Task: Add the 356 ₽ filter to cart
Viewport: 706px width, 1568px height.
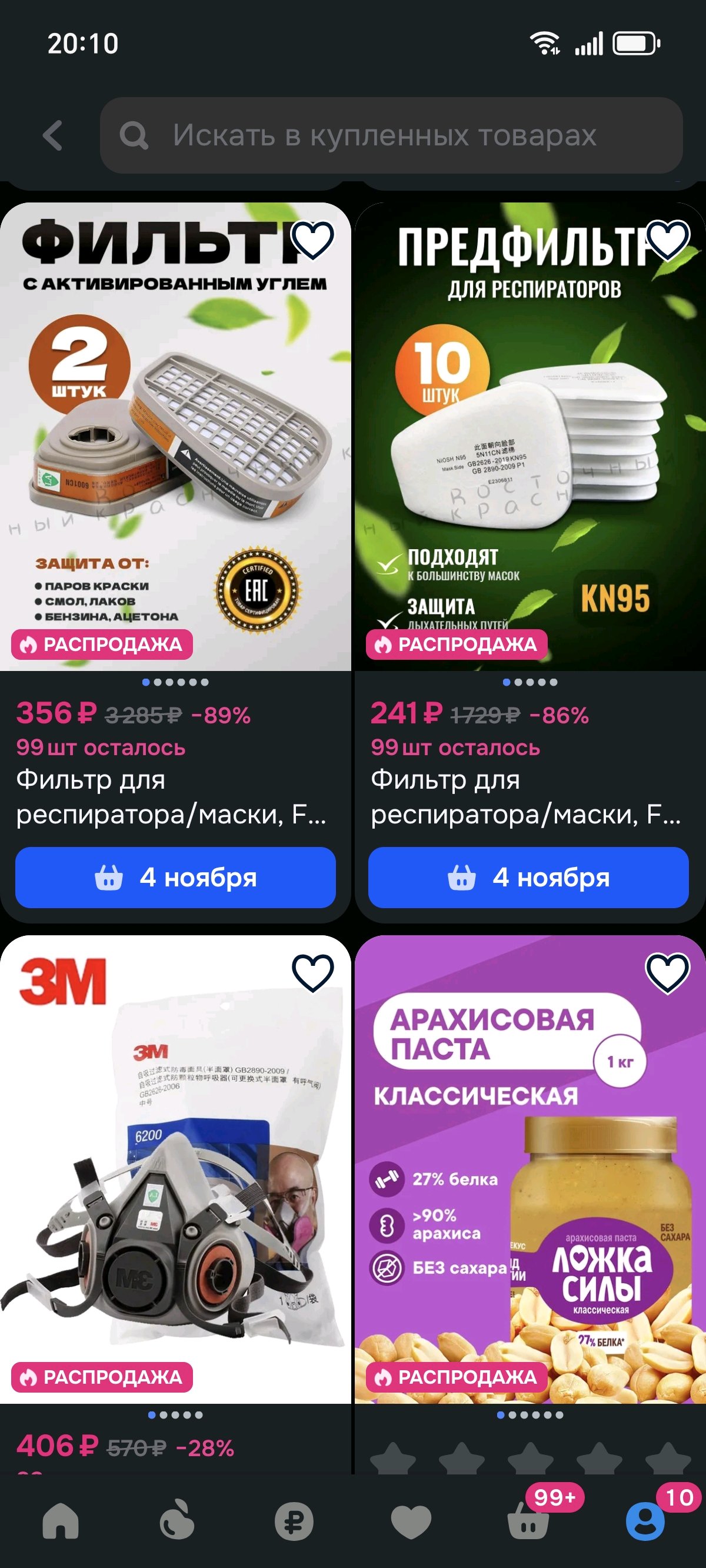Action: click(175, 877)
